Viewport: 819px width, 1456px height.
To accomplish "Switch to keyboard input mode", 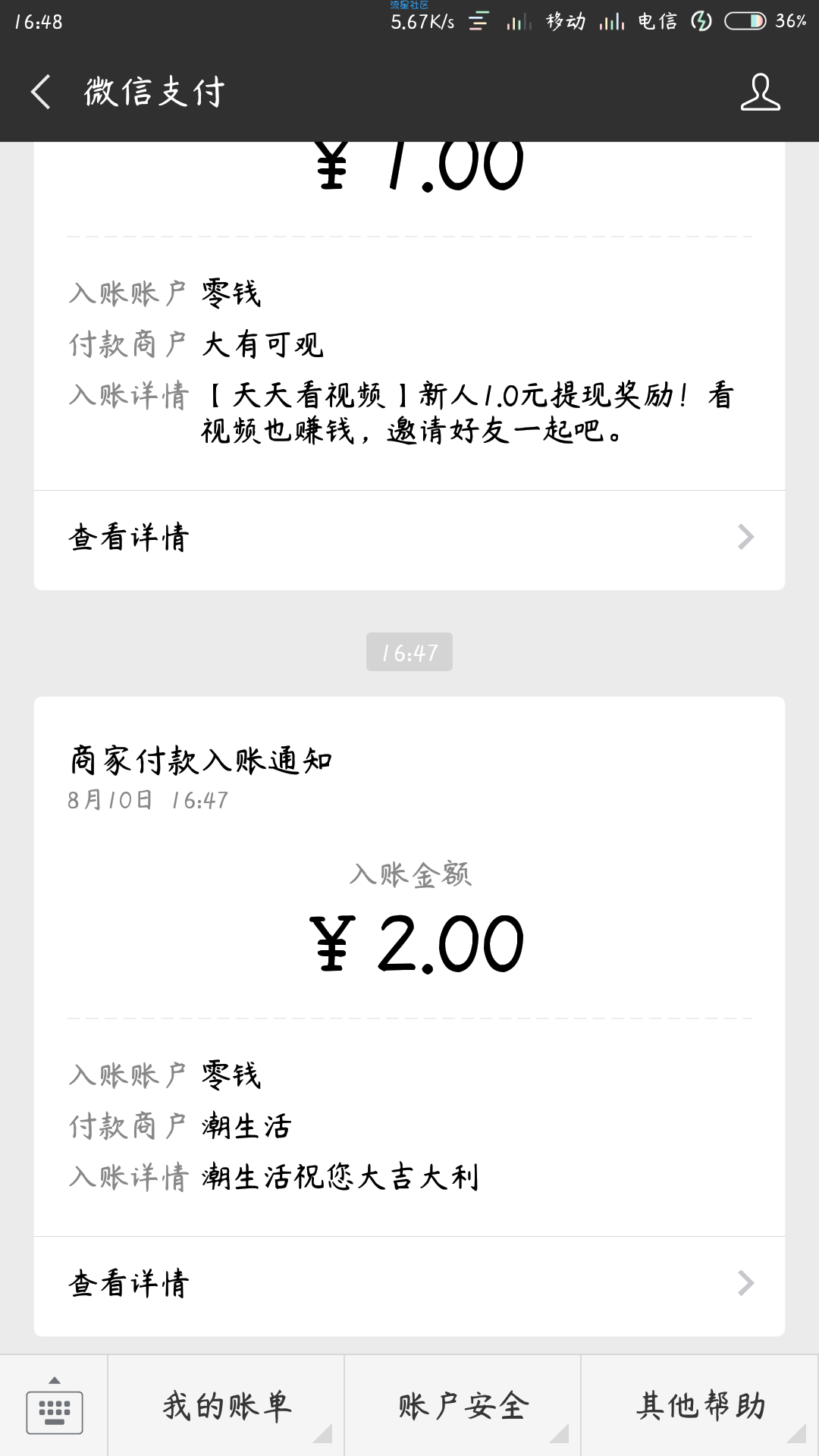I will [x=54, y=1406].
